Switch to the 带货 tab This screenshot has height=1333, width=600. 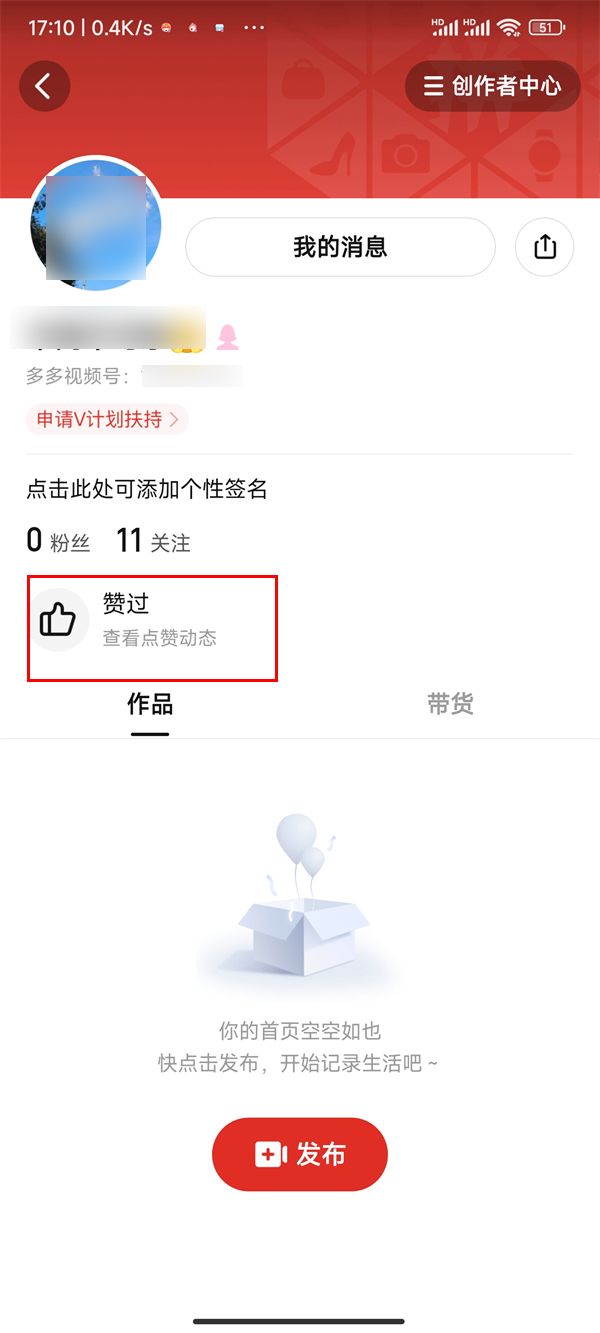pos(450,705)
